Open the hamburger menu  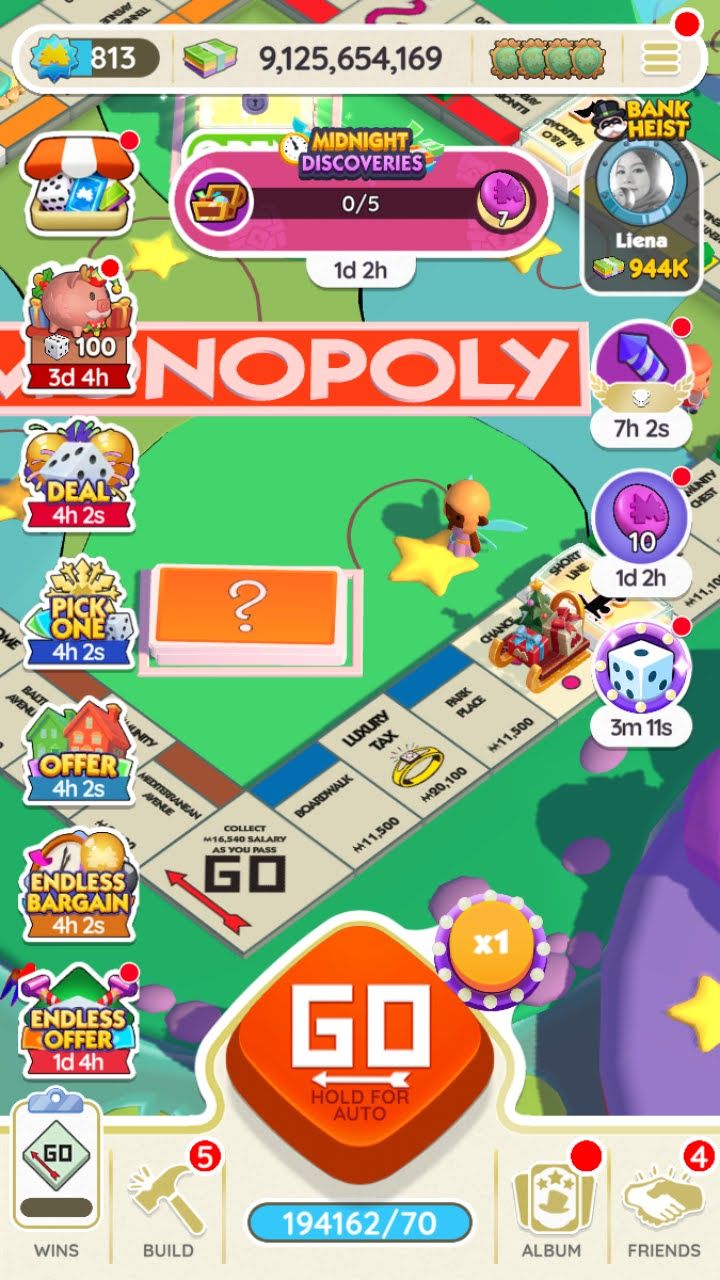point(660,58)
